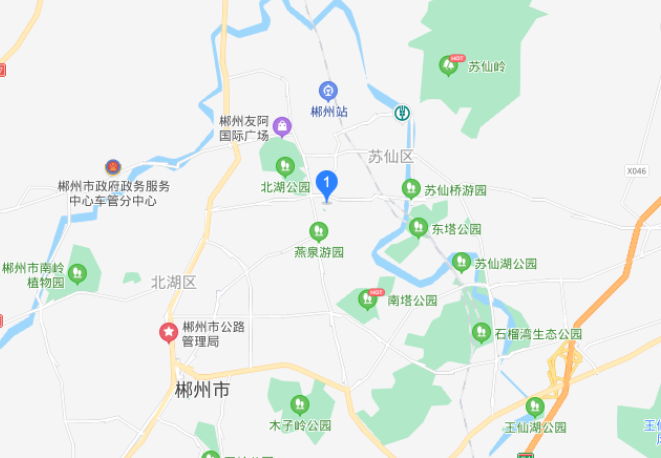Select the 木子岭公园 park marker
Screen dimensions: 661x458
point(298,404)
